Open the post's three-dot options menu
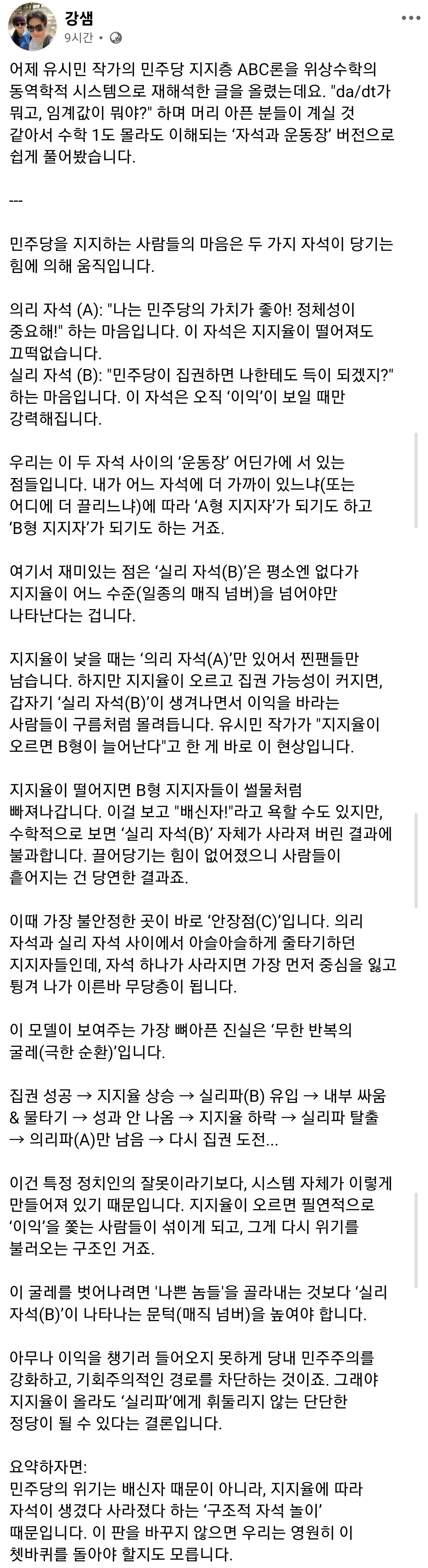The width and height of the screenshot is (428, 1568). pyautogui.click(x=411, y=18)
